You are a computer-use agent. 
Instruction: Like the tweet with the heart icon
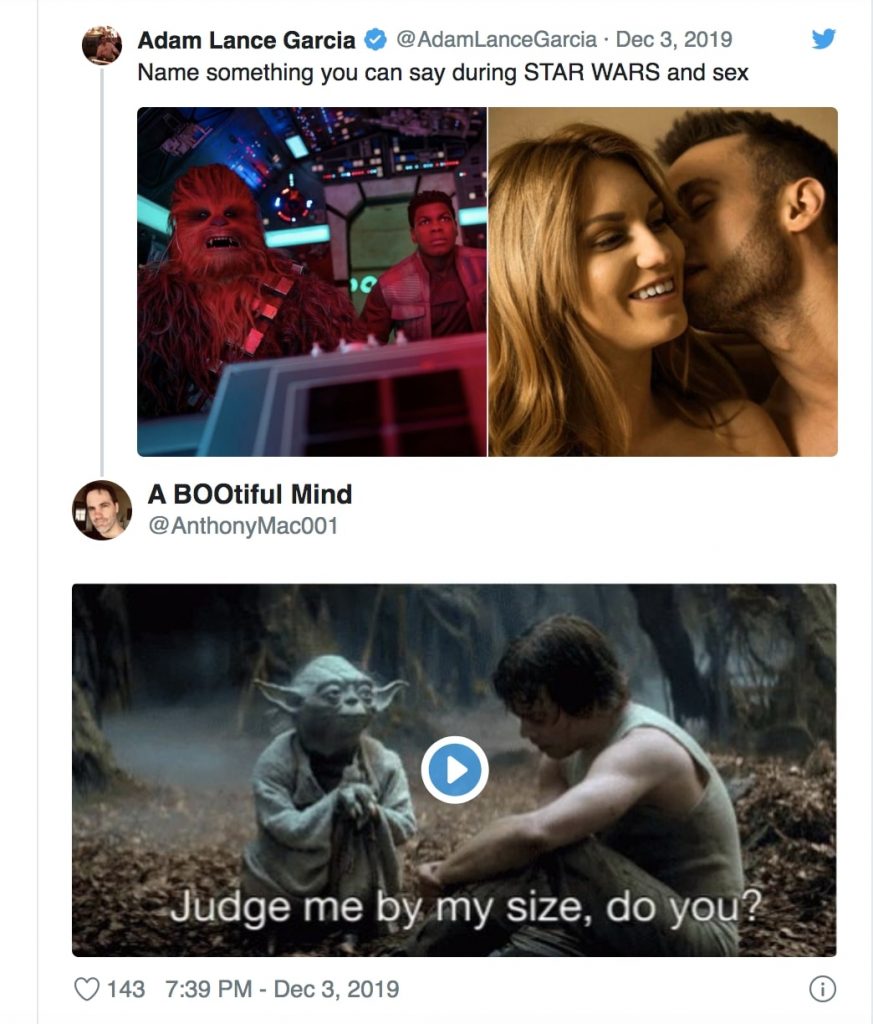click(x=88, y=989)
